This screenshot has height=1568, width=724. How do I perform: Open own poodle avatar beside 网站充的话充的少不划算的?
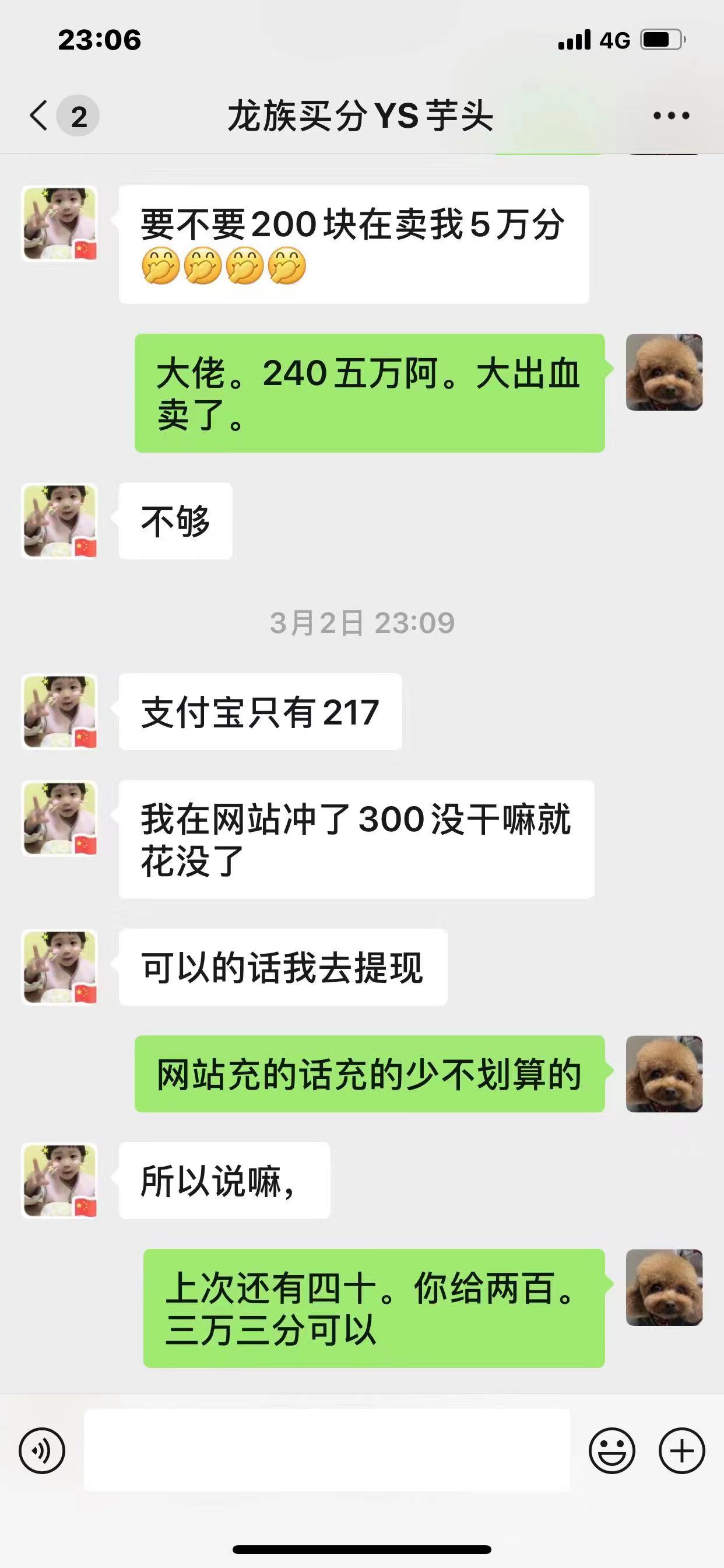click(x=664, y=1074)
